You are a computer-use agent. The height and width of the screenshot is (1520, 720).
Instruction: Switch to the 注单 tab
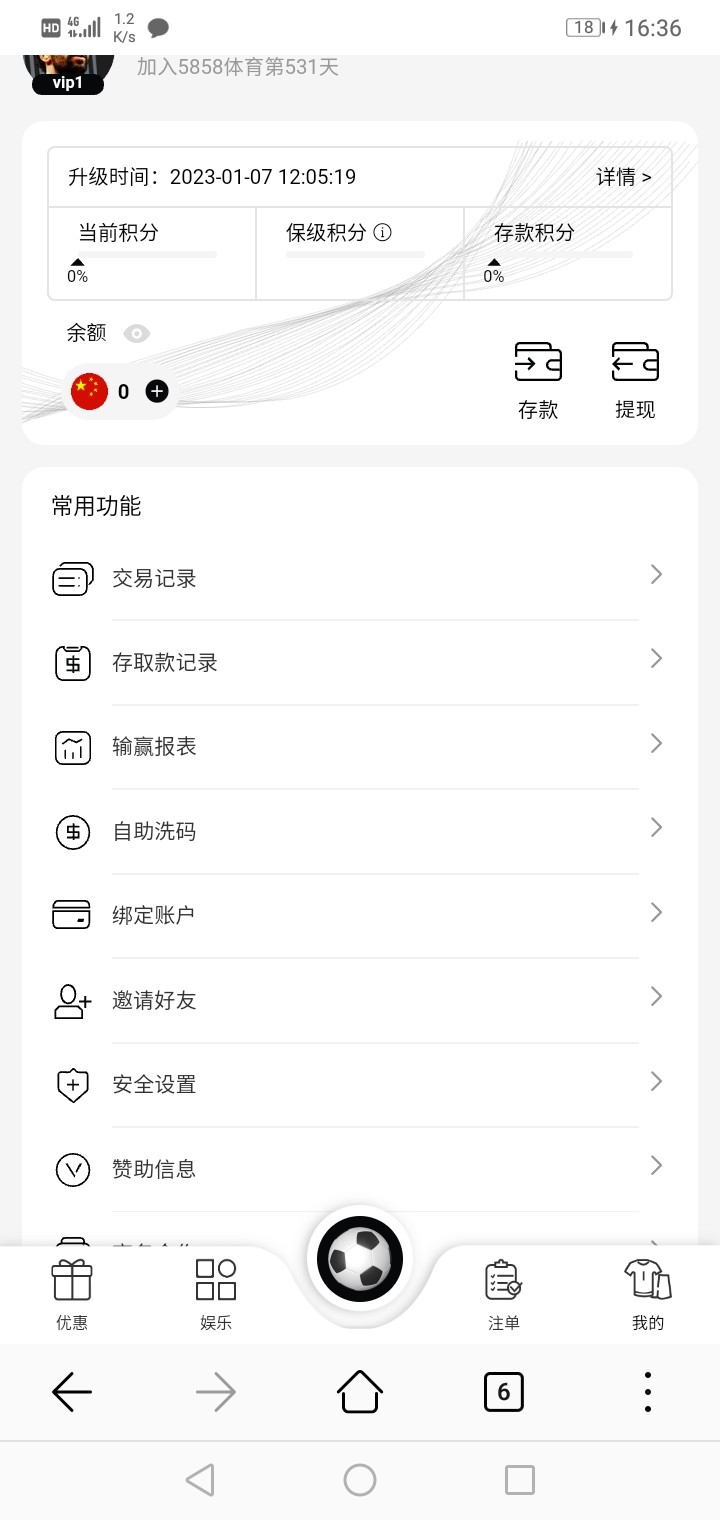coord(504,1295)
